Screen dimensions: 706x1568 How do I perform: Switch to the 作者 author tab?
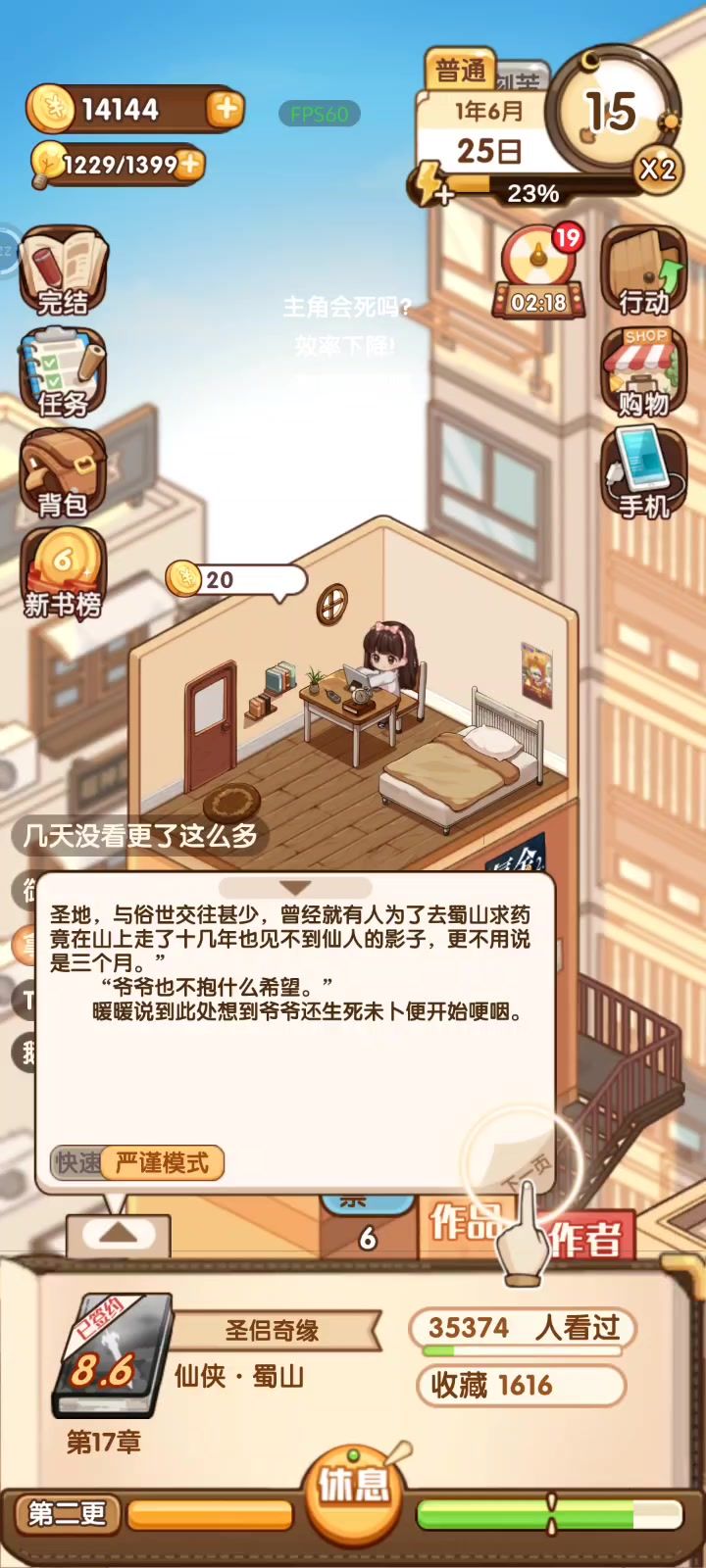586,1239
